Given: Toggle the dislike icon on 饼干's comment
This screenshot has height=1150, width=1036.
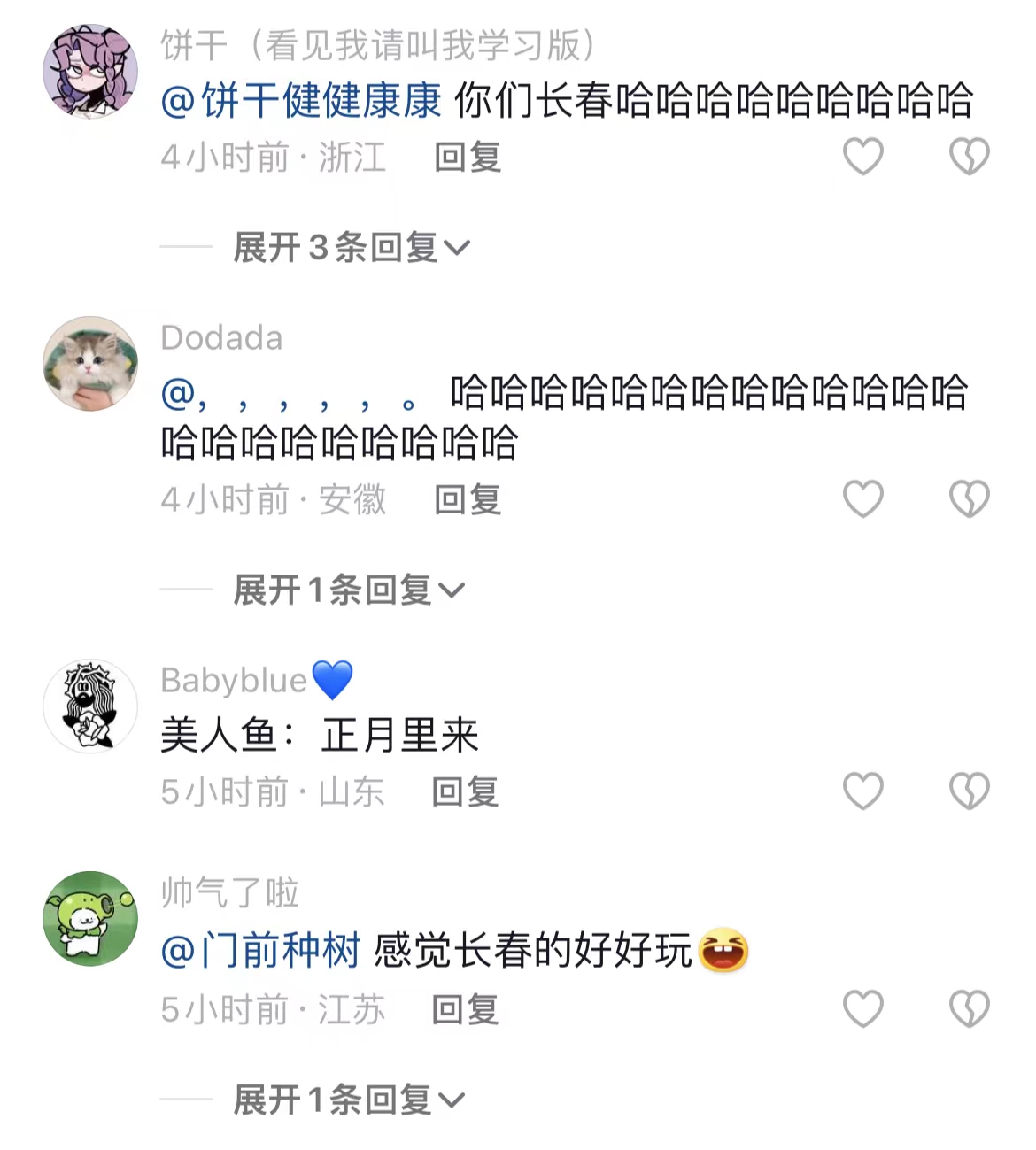Looking at the screenshot, I should click(970, 156).
